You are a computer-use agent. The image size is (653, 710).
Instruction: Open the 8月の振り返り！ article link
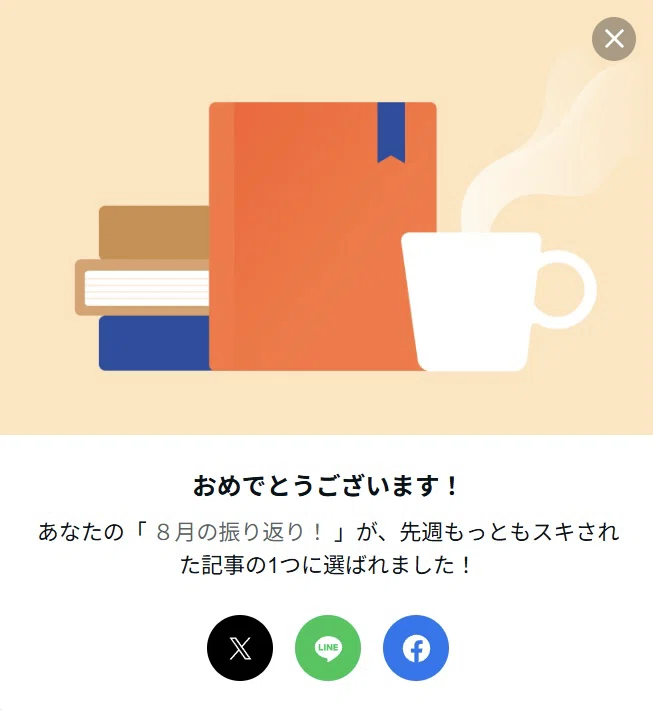[x=240, y=532]
